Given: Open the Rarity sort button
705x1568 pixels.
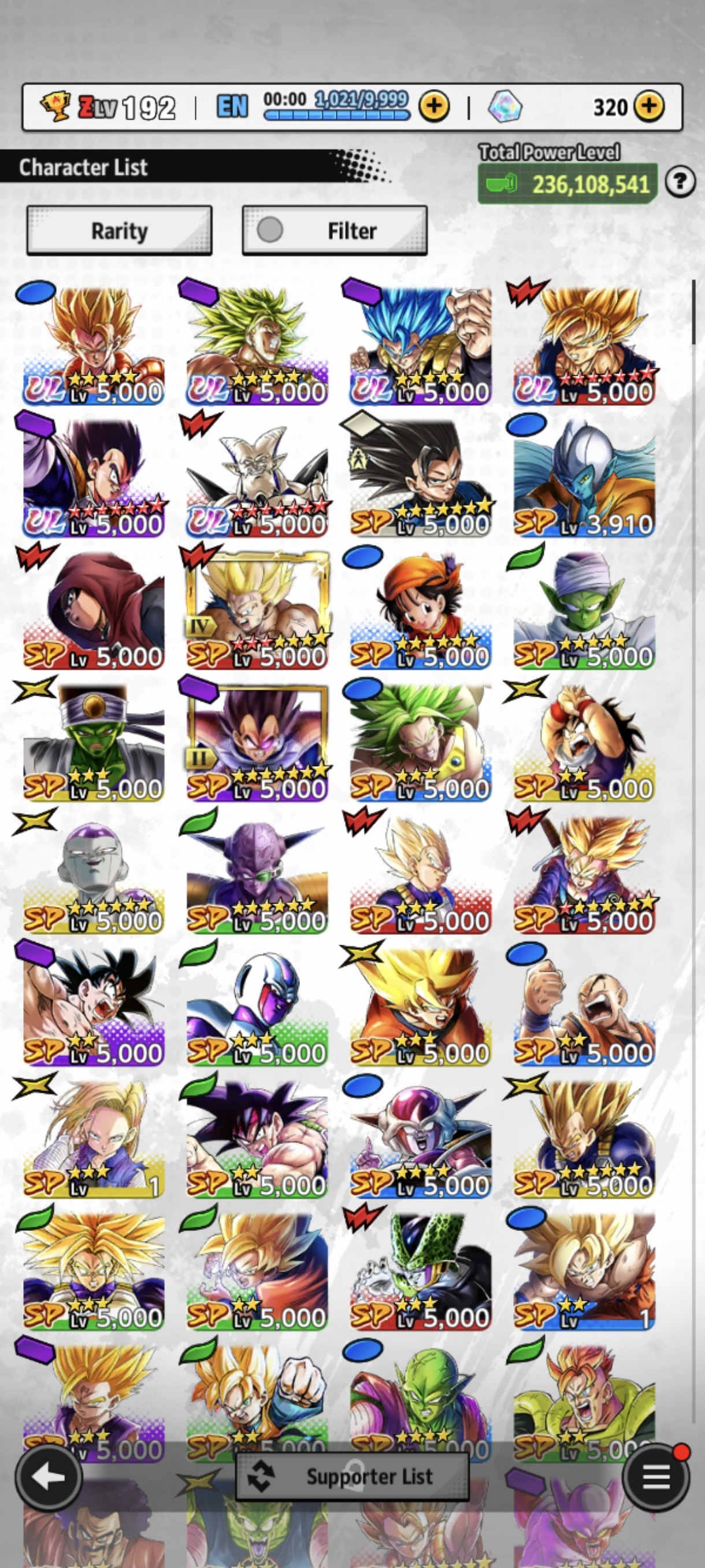Looking at the screenshot, I should 119,231.
